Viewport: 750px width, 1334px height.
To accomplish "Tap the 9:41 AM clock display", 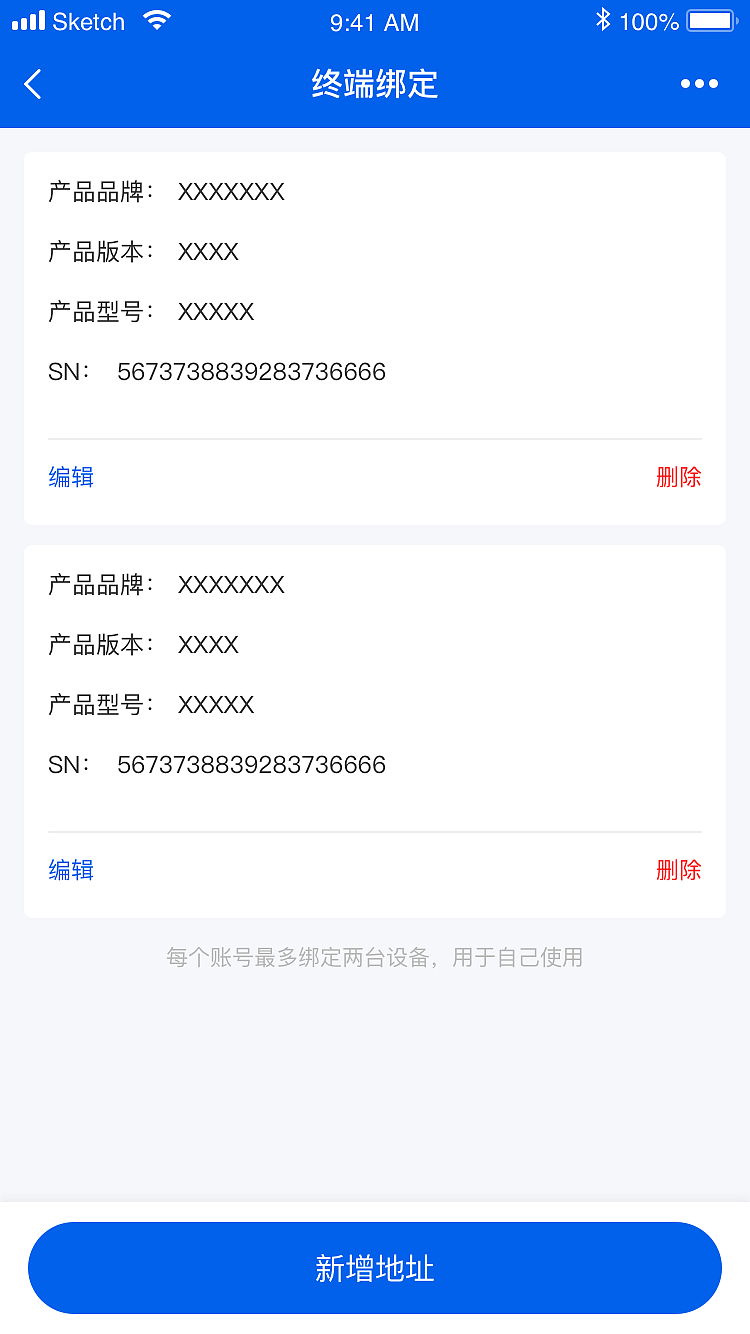I will pyautogui.click(x=374, y=22).
